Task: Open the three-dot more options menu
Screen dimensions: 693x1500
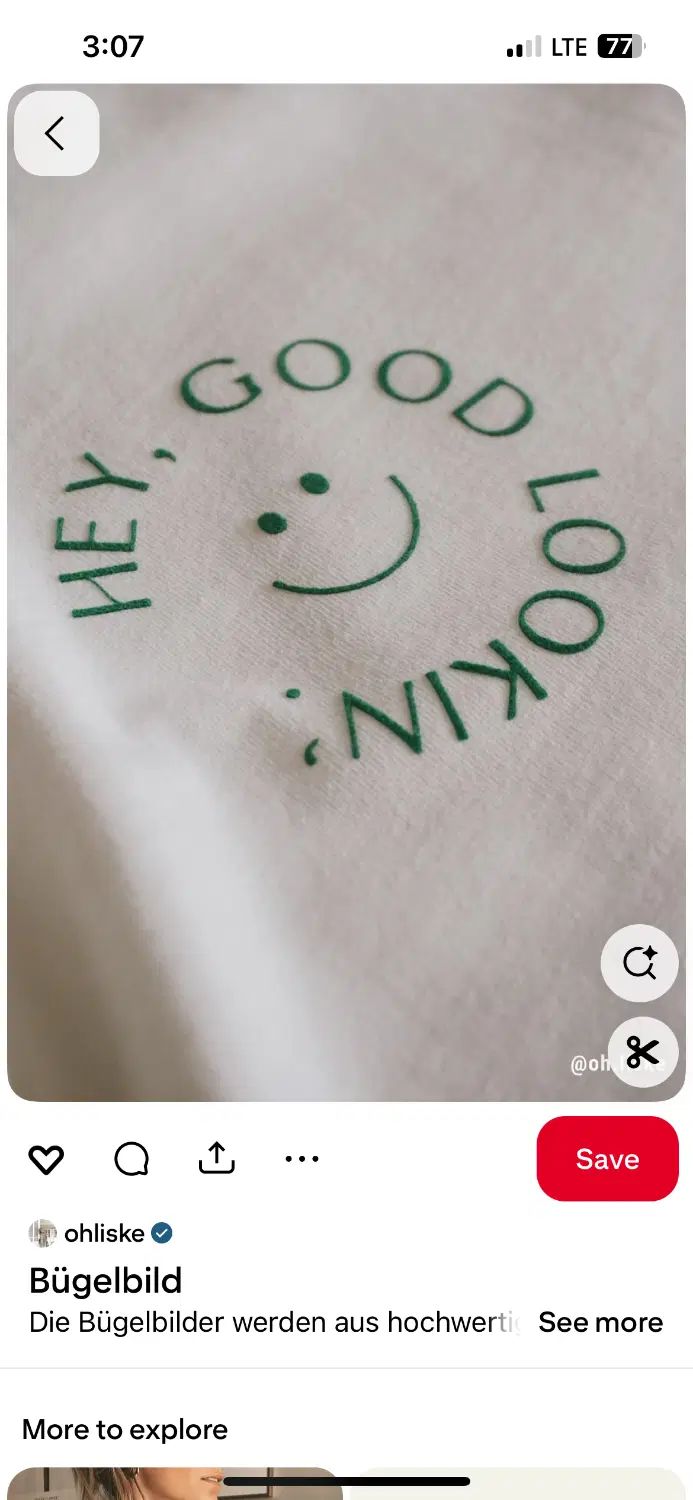Action: coord(301,1159)
